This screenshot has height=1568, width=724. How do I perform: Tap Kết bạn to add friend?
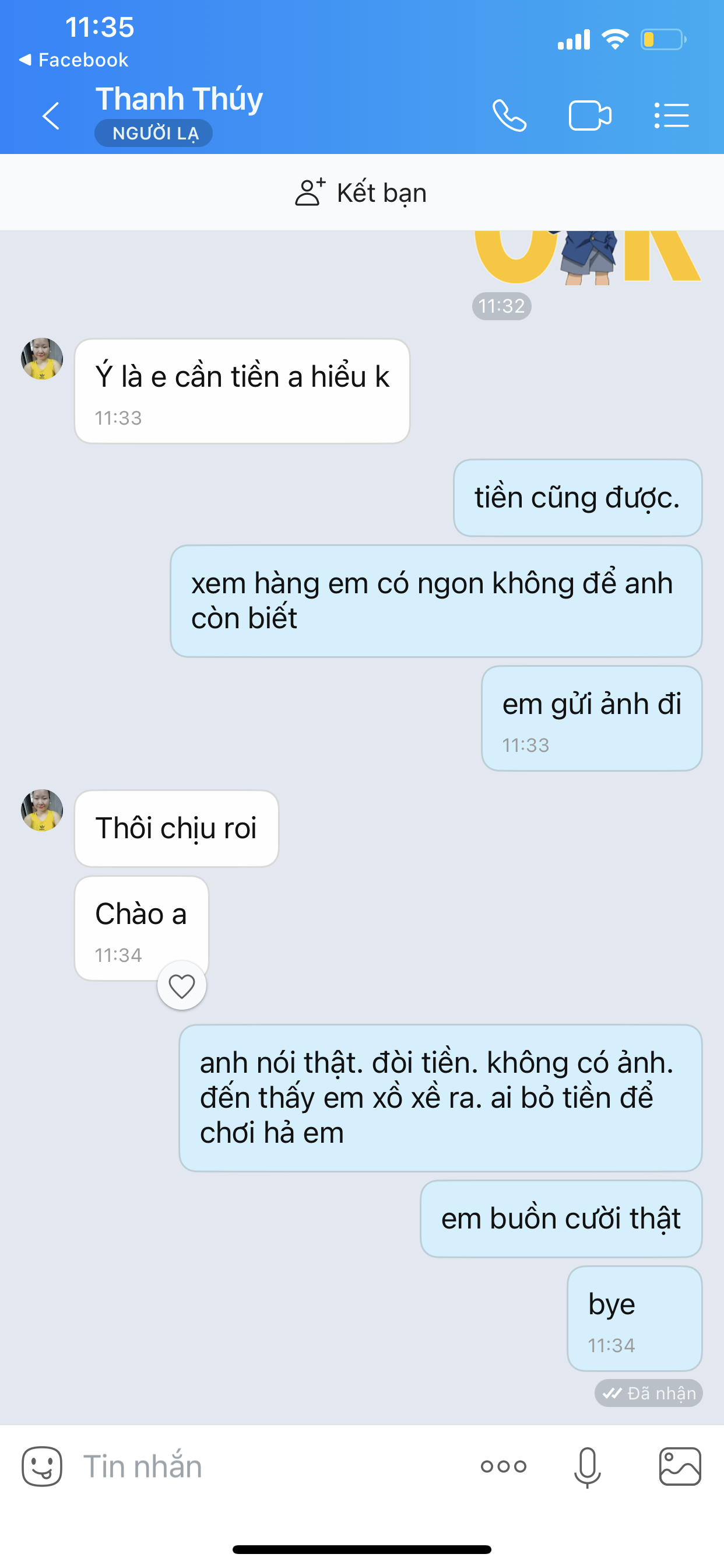click(361, 193)
